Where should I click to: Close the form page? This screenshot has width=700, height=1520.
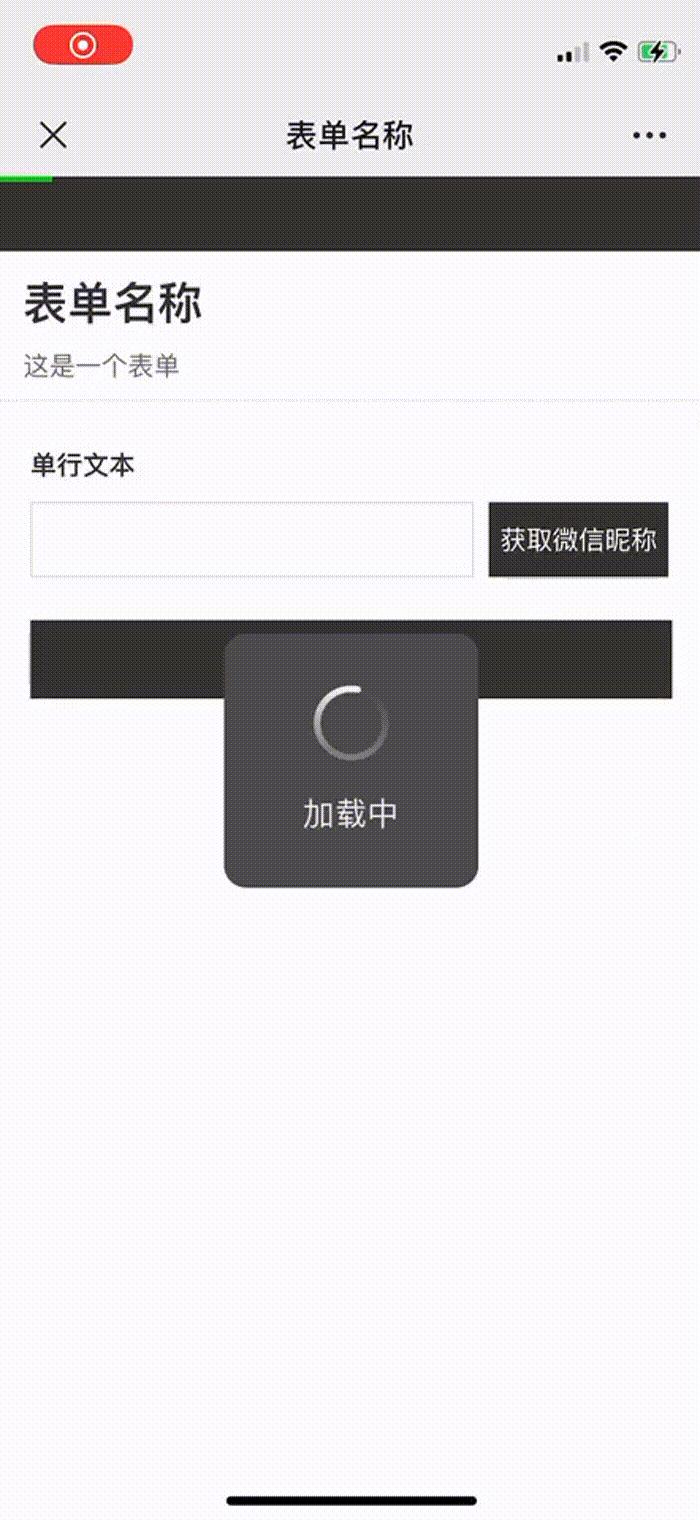(x=52, y=135)
